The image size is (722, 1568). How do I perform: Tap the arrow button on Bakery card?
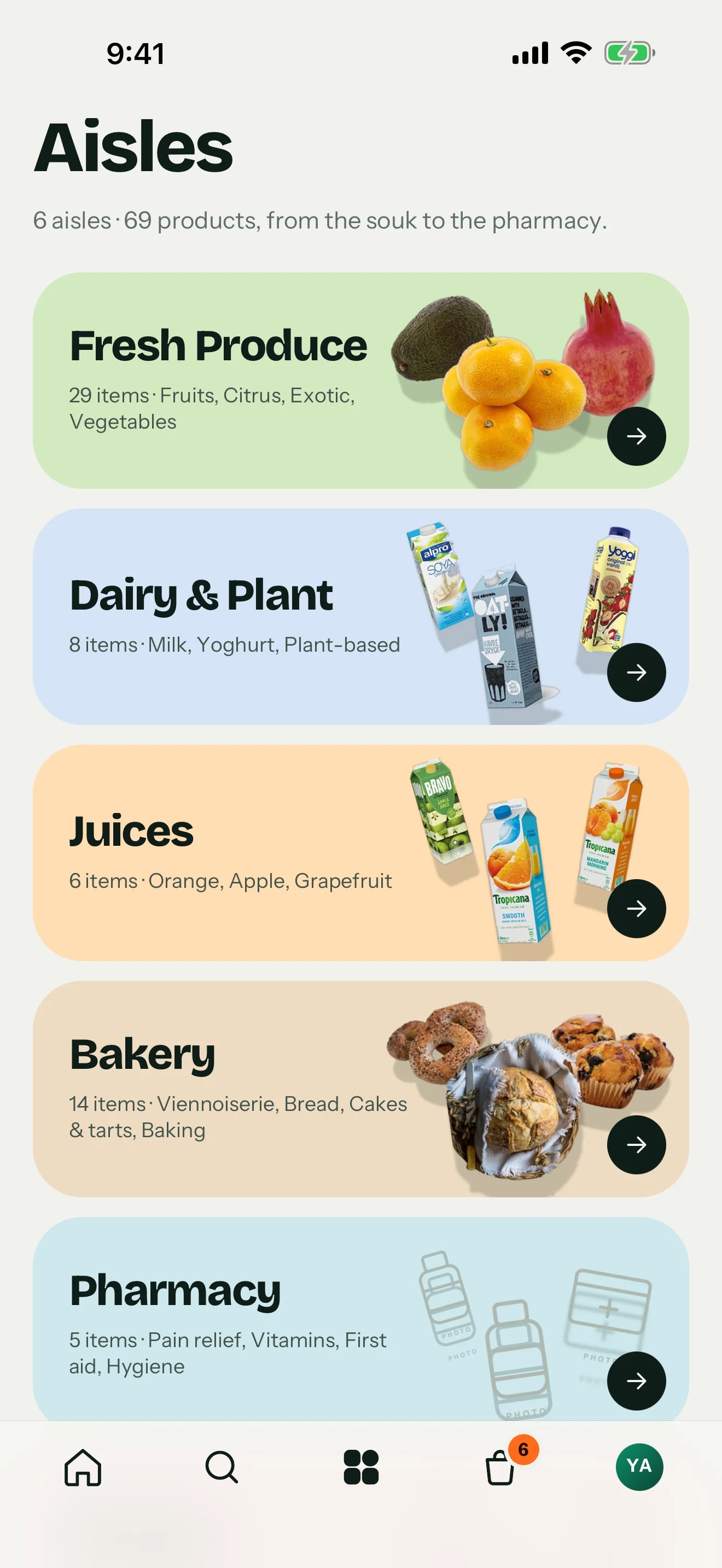coord(636,1144)
